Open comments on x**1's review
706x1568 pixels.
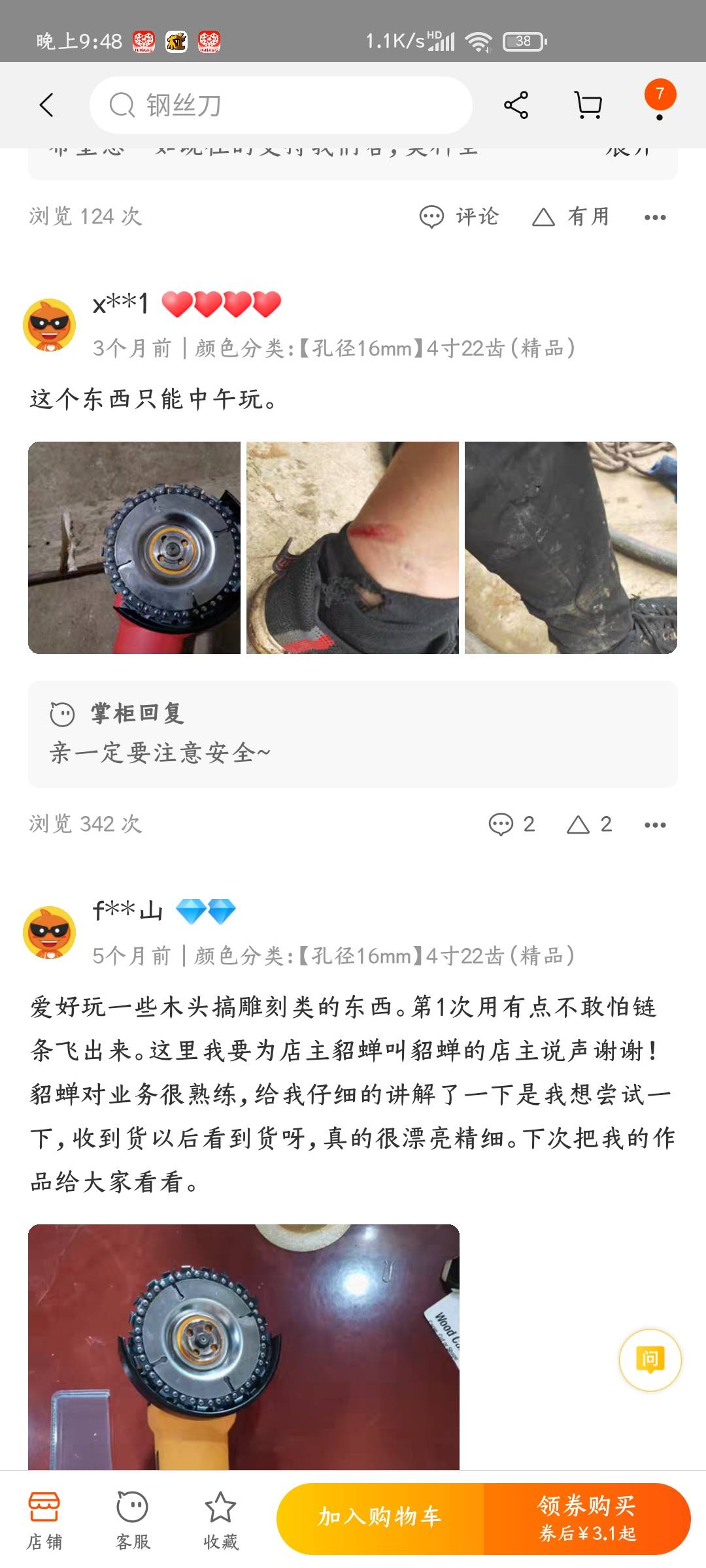512,825
